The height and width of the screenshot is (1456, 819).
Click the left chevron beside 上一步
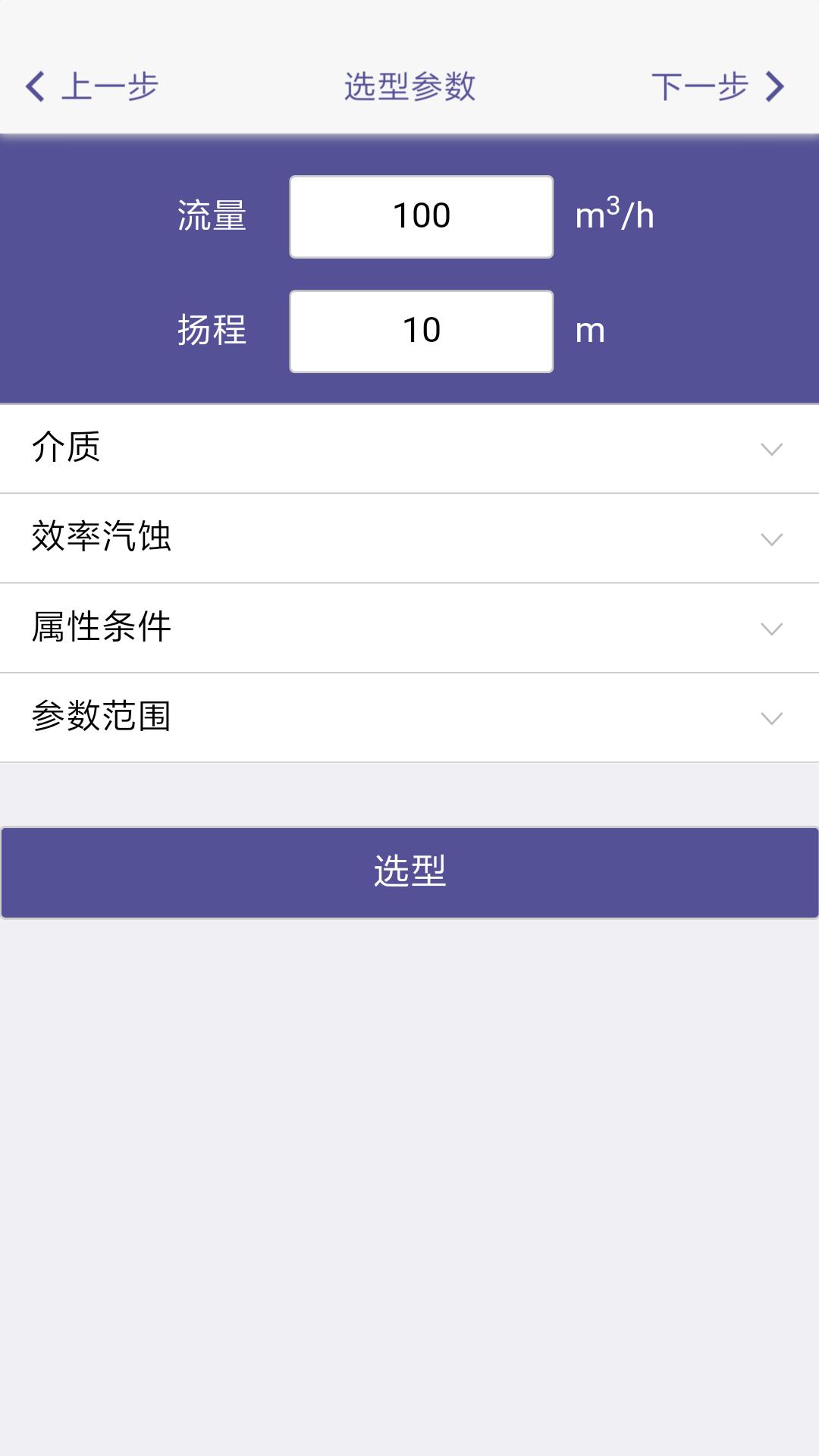tap(33, 86)
